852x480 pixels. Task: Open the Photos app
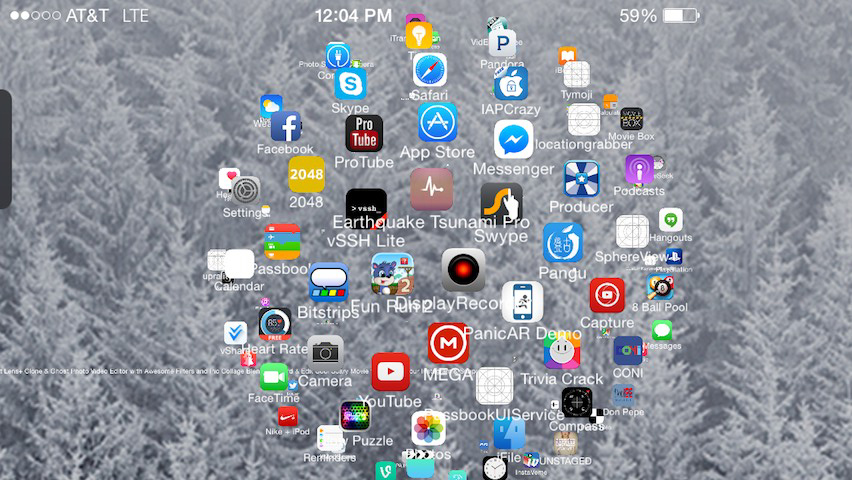coord(428,429)
